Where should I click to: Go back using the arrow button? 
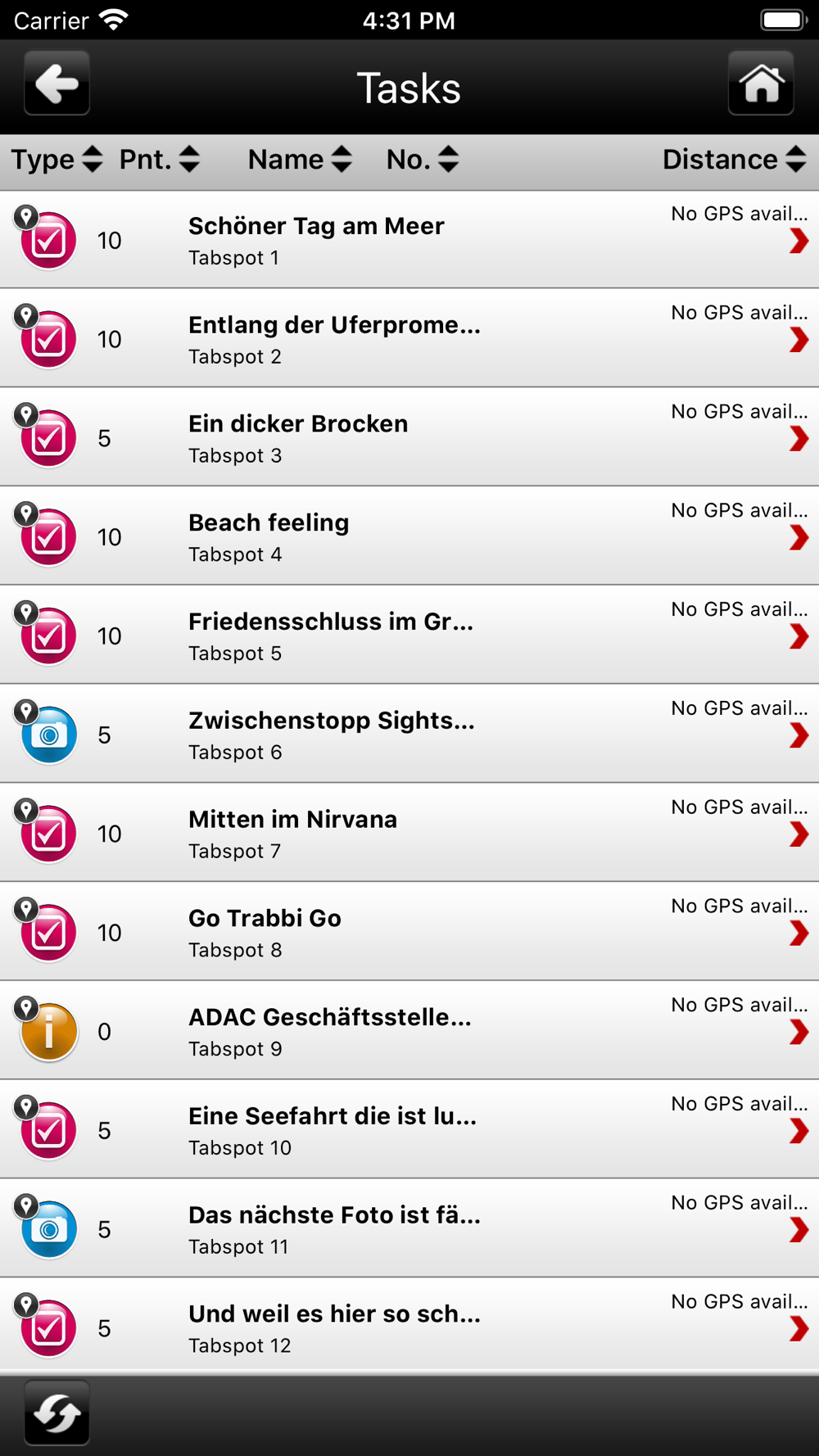point(57,84)
